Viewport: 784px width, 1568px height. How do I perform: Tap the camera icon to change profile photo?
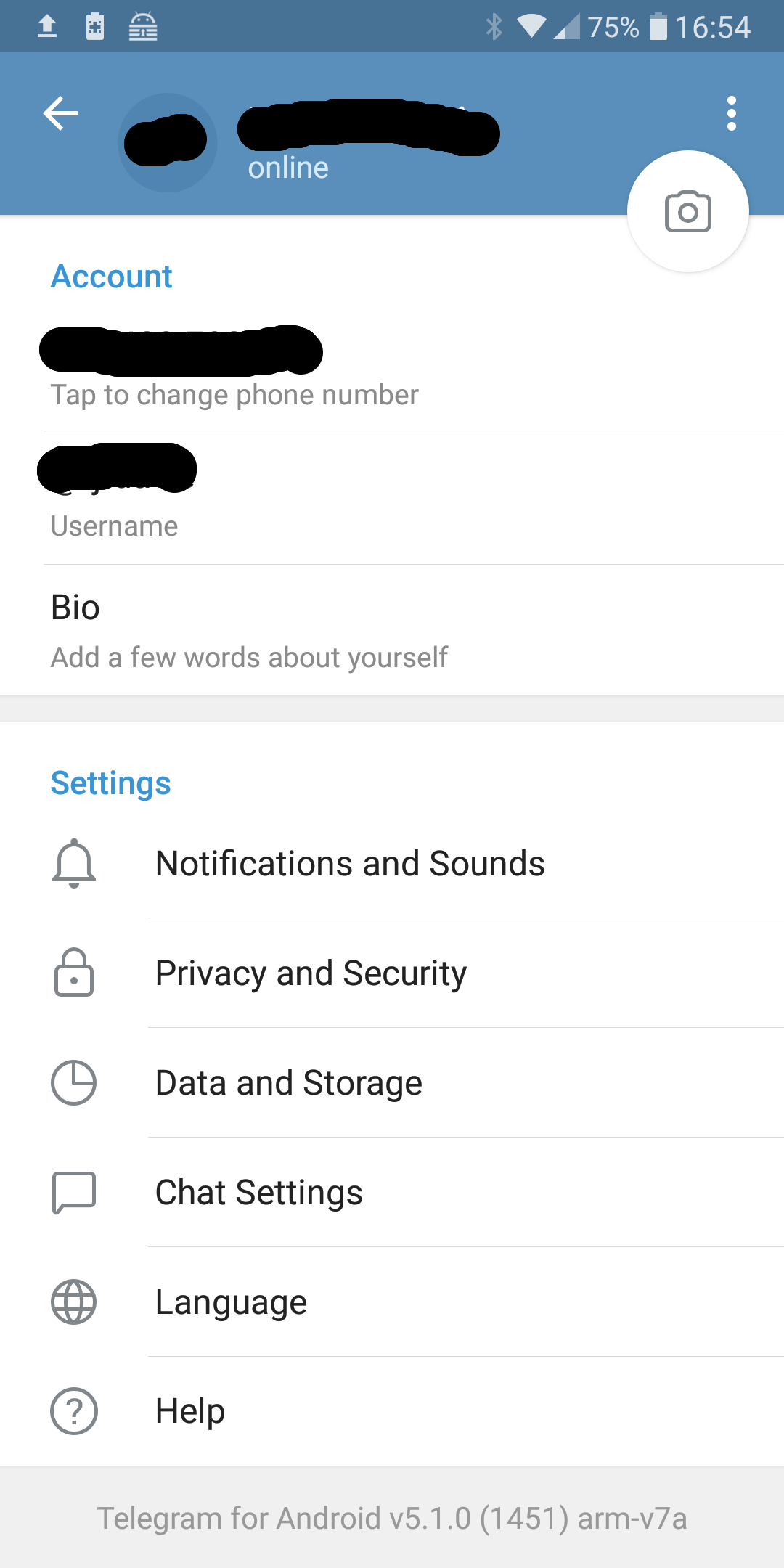click(x=687, y=211)
